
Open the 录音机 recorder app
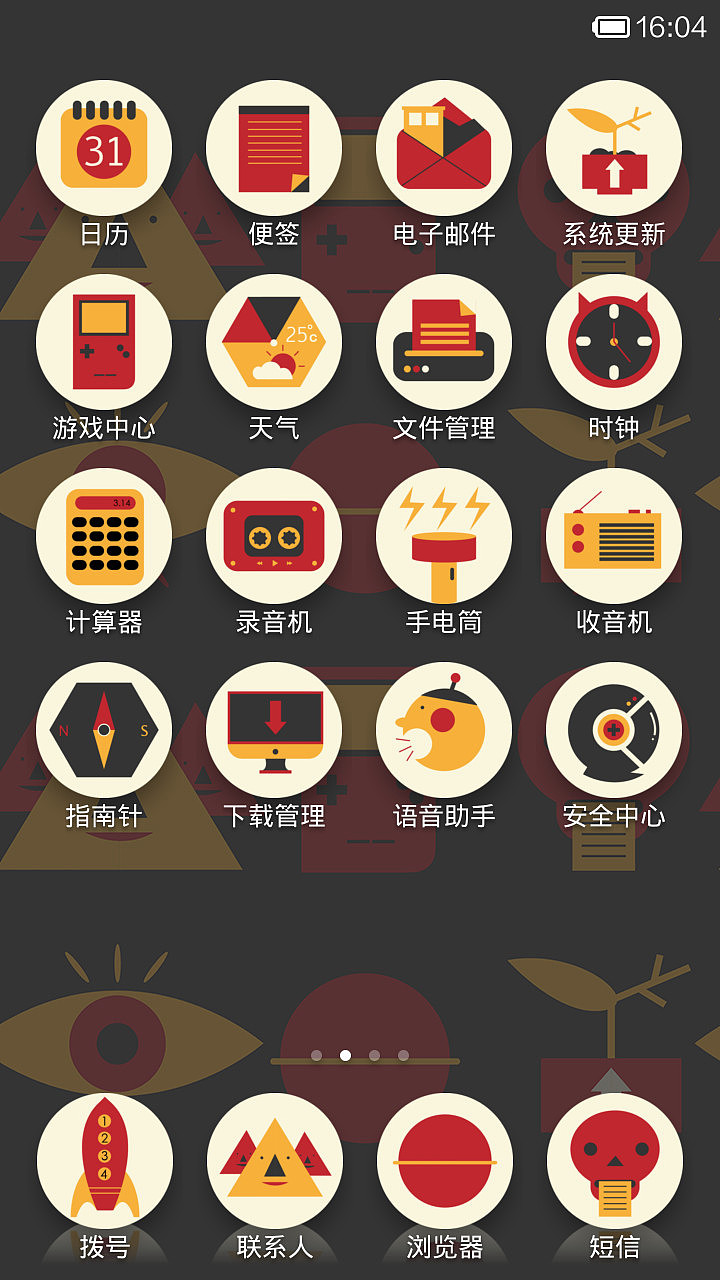[x=274, y=536]
